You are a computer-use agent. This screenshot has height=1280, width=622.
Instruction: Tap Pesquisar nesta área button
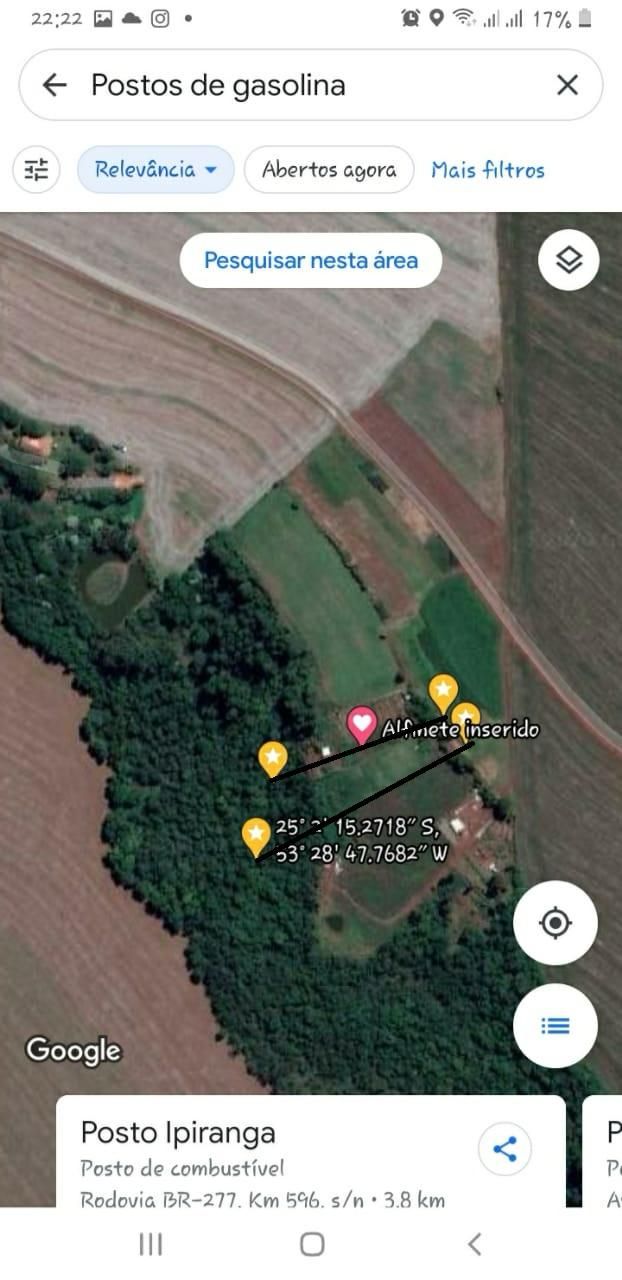310,261
